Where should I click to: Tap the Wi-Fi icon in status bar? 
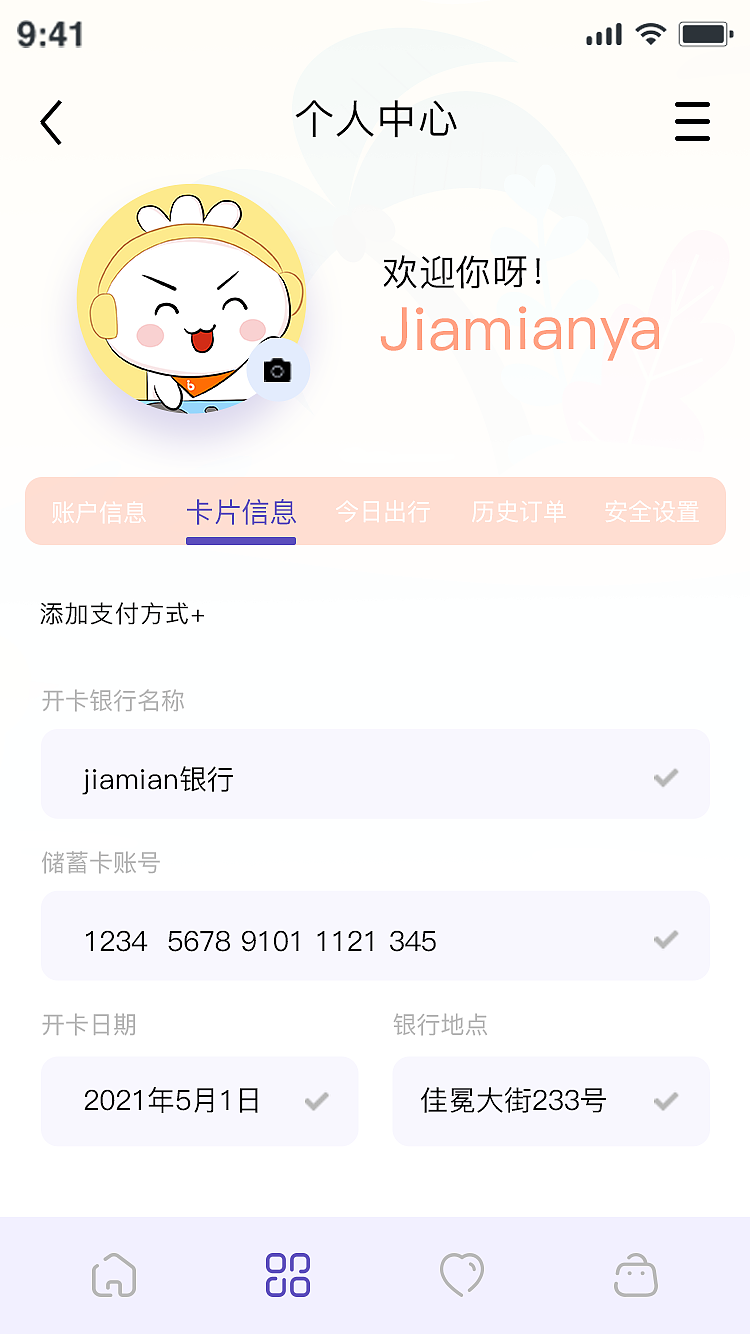pos(651,33)
